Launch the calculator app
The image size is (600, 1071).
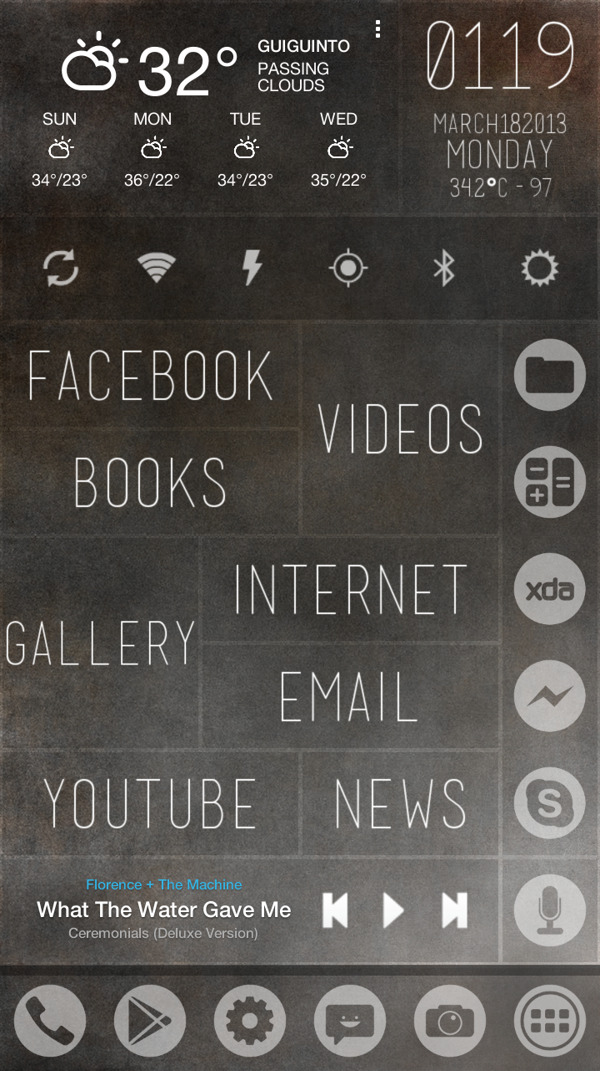click(549, 482)
